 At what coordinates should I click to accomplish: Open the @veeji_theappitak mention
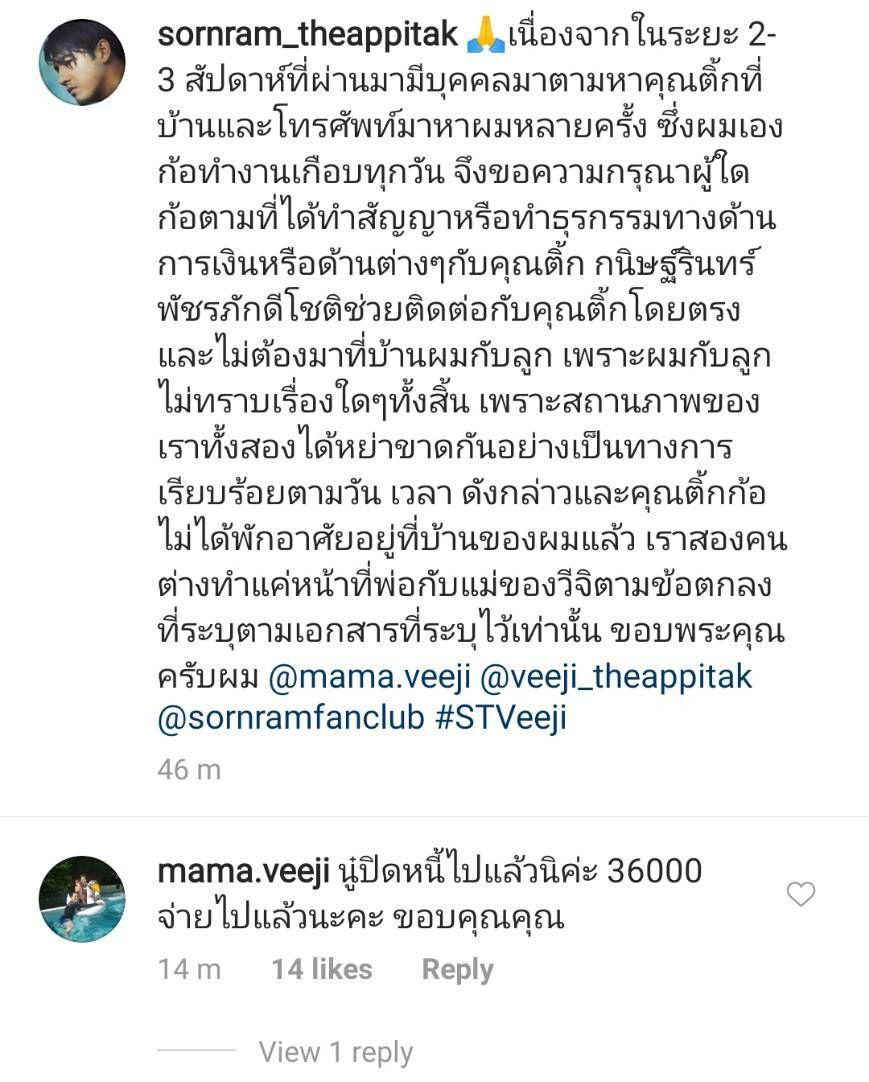click(616, 677)
